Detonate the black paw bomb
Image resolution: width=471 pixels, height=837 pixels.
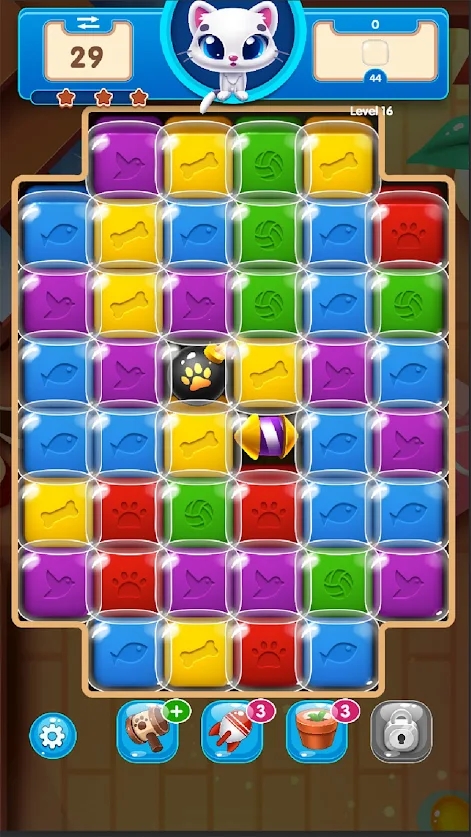[199, 373]
